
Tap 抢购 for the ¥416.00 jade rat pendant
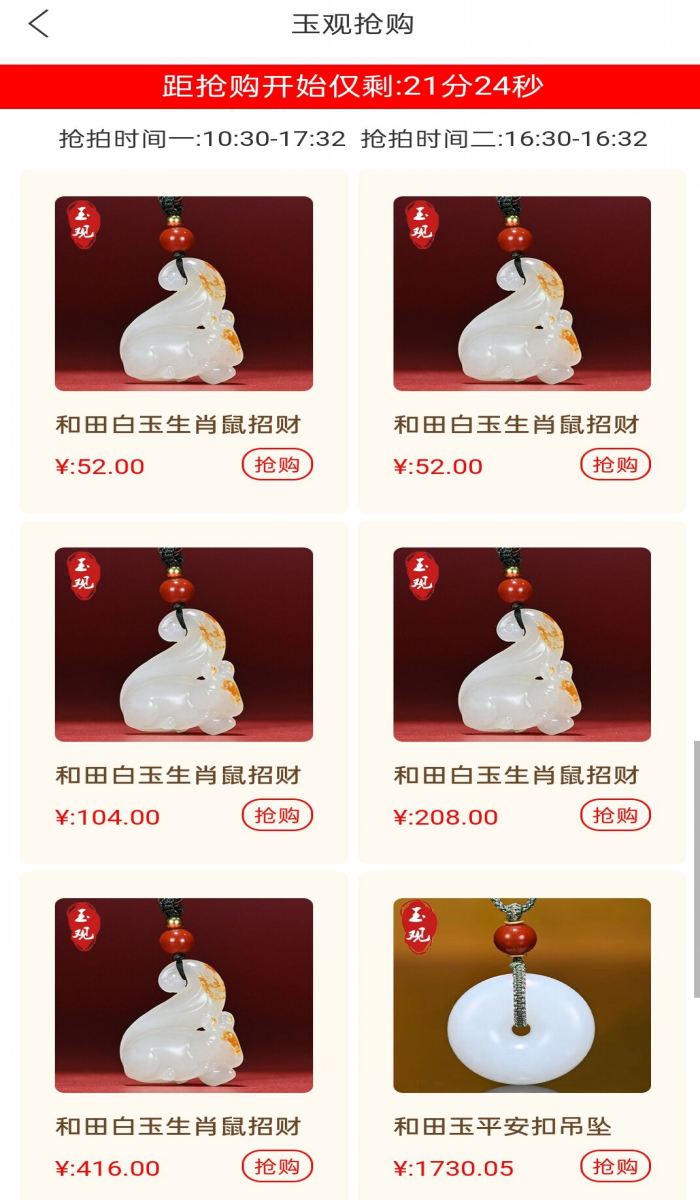pyautogui.click(x=277, y=1166)
